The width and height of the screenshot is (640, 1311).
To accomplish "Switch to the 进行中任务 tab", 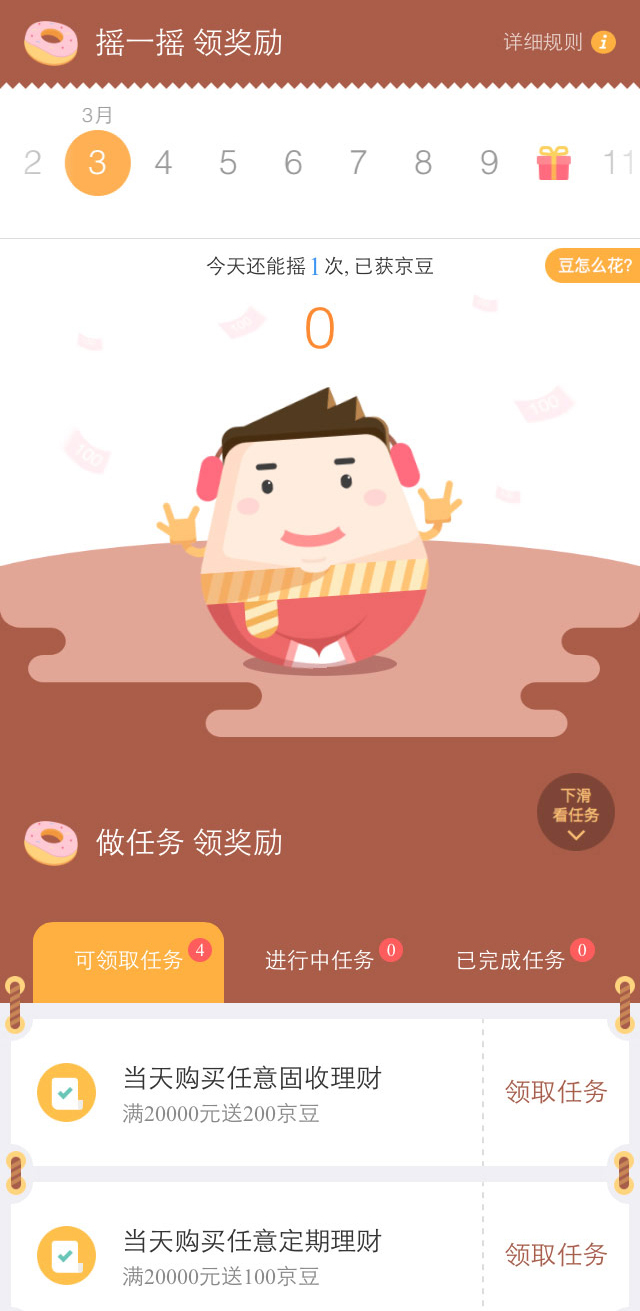I will point(319,961).
